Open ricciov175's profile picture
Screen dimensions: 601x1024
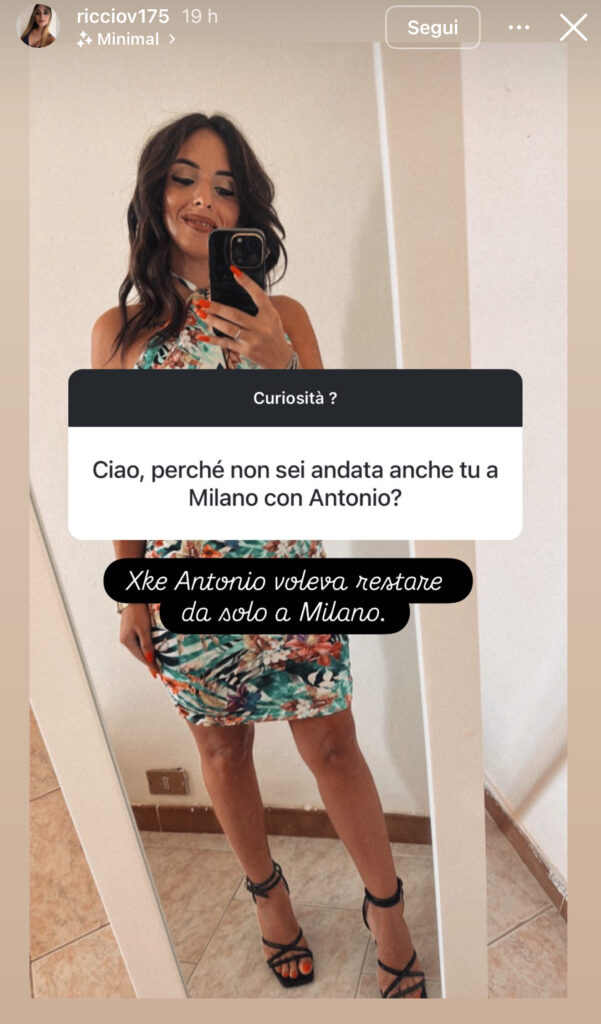click(38, 26)
